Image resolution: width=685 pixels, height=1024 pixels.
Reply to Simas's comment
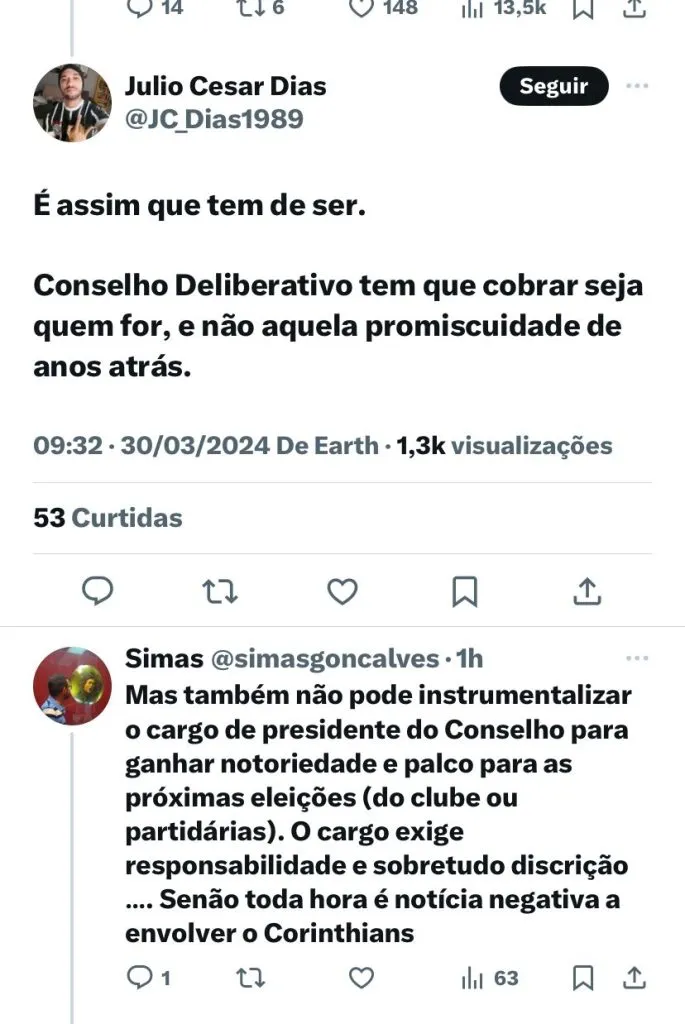140,977
